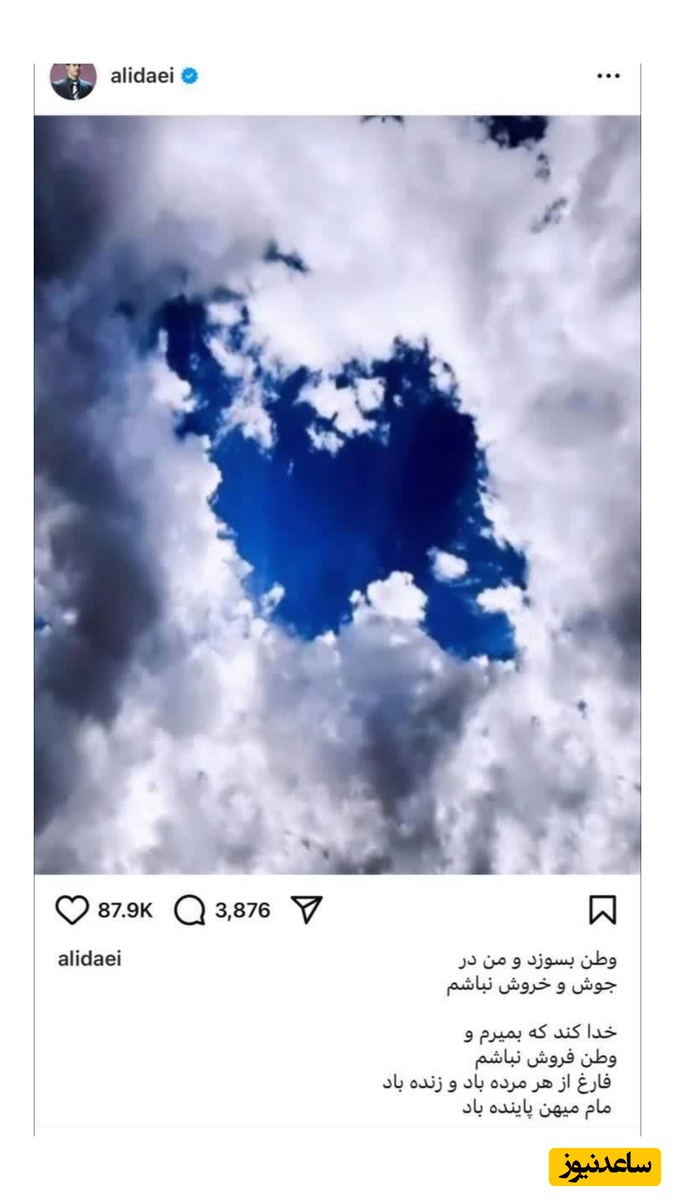Tap the alidaei username beside the caption

click(x=90, y=959)
